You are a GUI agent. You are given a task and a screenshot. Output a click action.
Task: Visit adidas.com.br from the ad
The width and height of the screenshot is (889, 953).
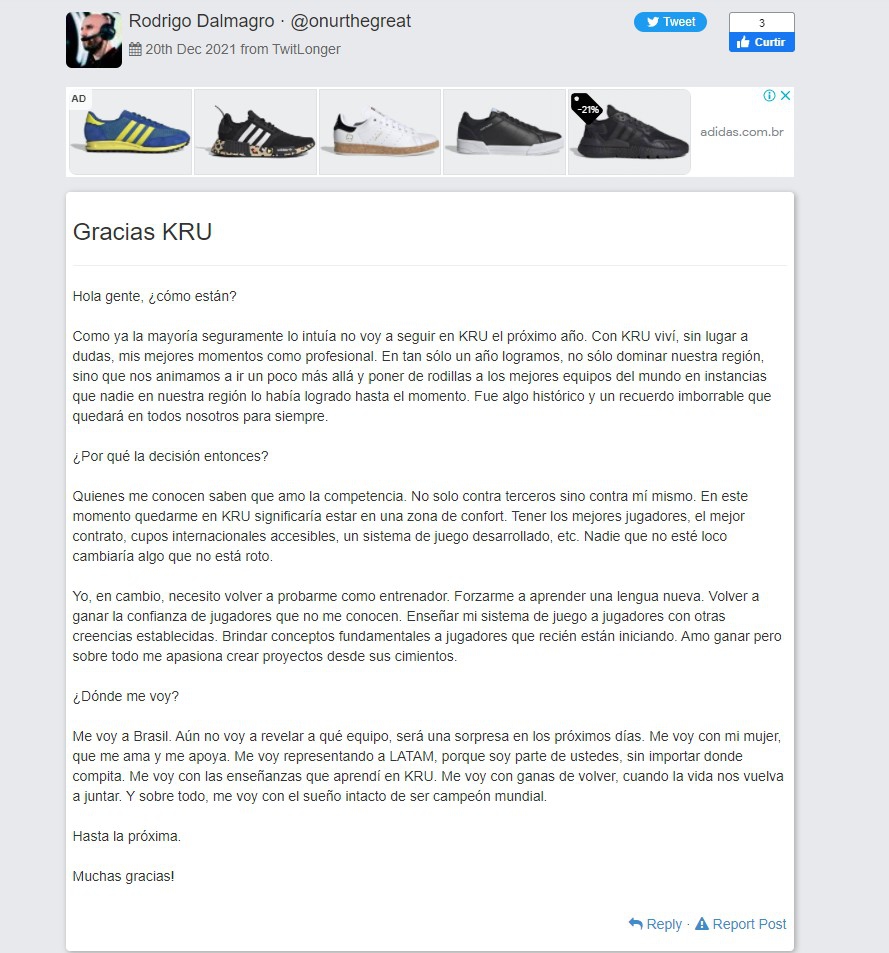coord(741,132)
